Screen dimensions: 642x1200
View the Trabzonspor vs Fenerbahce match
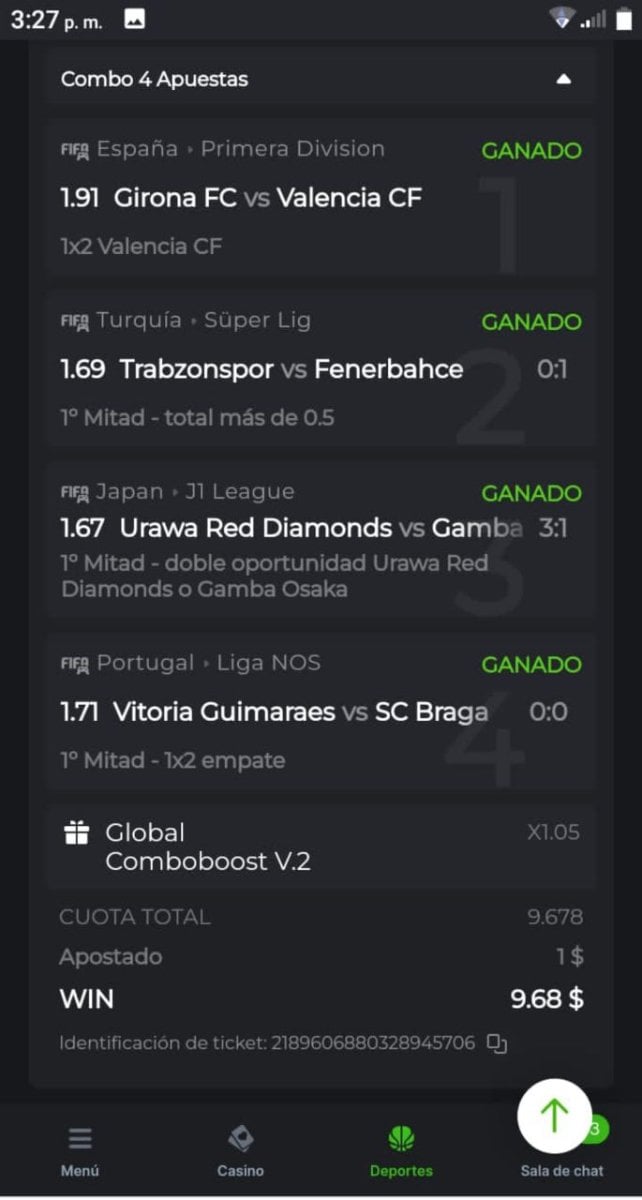pos(291,370)
